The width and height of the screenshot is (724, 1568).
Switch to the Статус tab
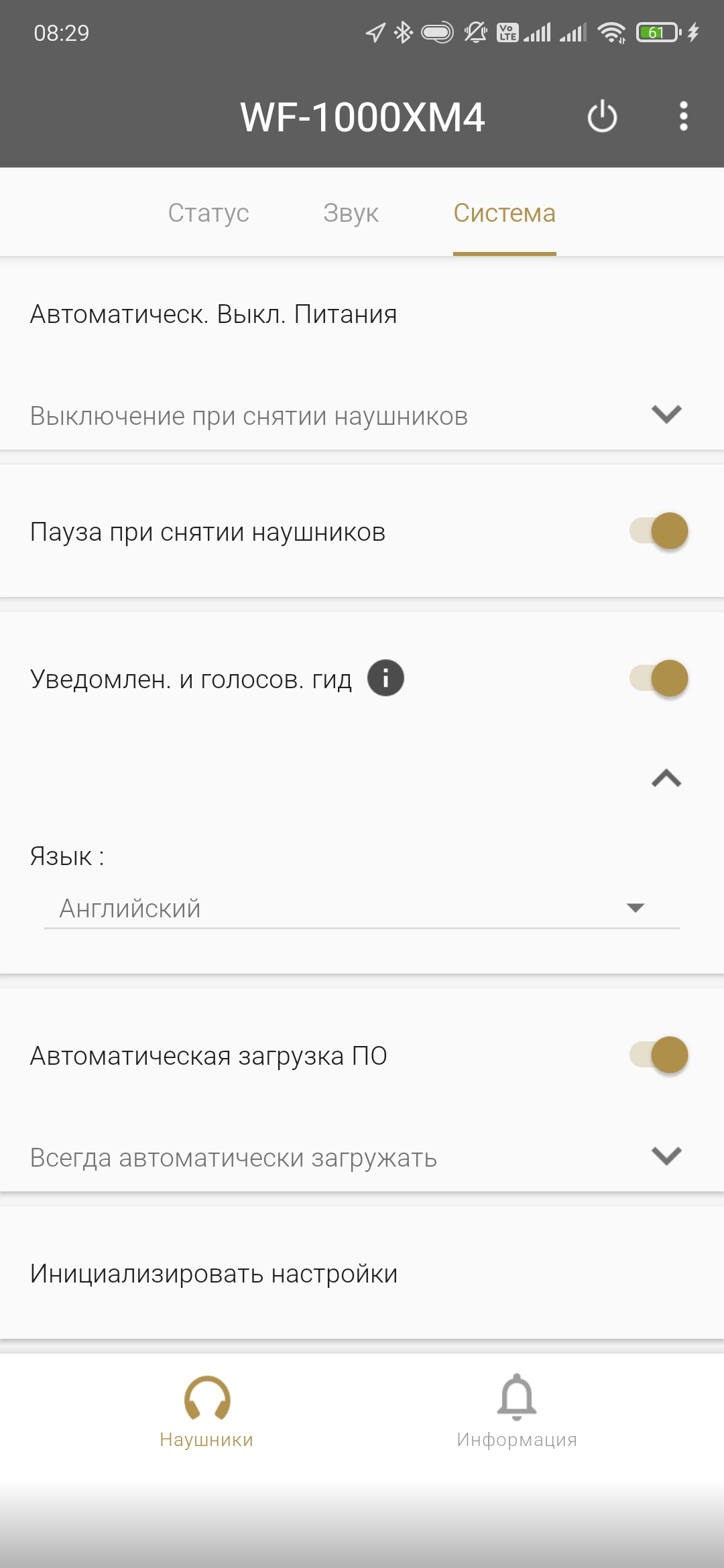[x=208, y=213]
